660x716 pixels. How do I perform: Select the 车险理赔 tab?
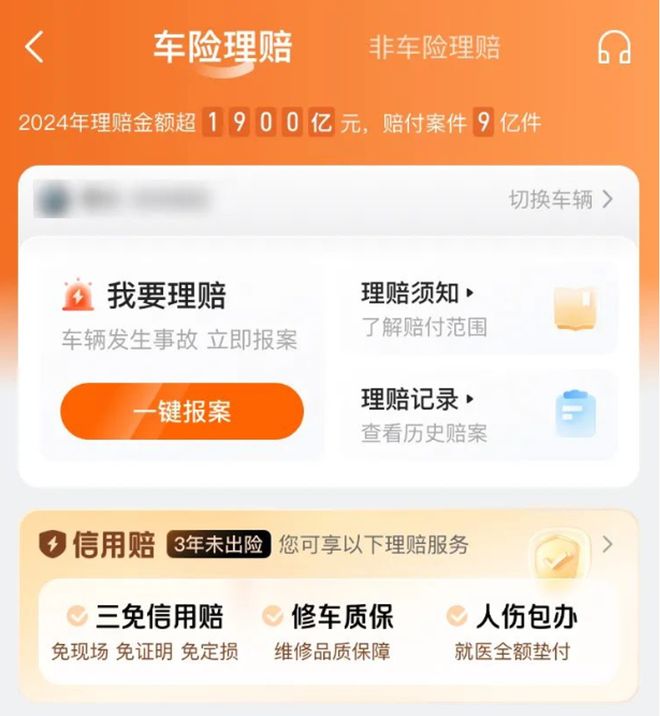click(x=222, y=47)
